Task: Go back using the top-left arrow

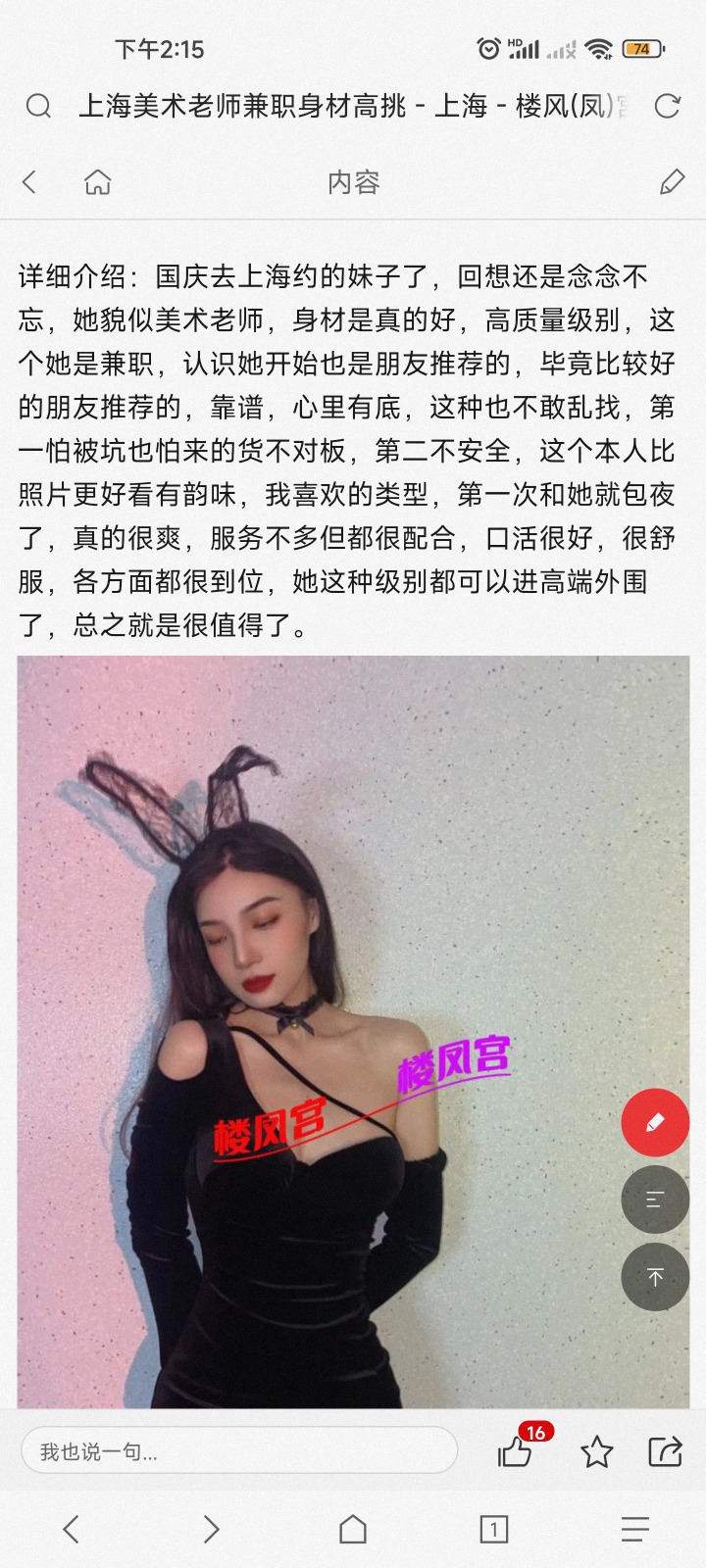Action: coord(29,181)
